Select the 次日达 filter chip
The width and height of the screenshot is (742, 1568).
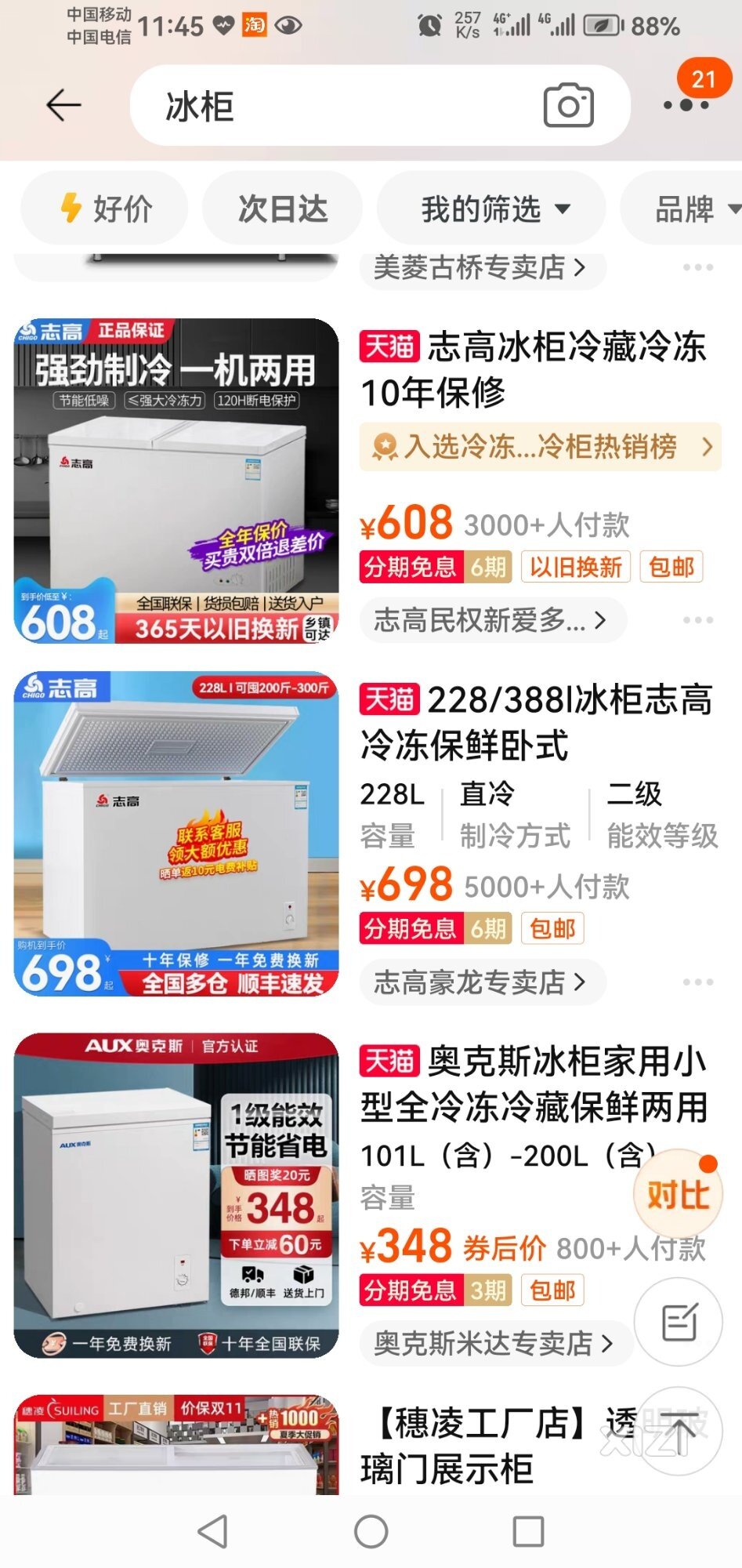pos(282,209)
